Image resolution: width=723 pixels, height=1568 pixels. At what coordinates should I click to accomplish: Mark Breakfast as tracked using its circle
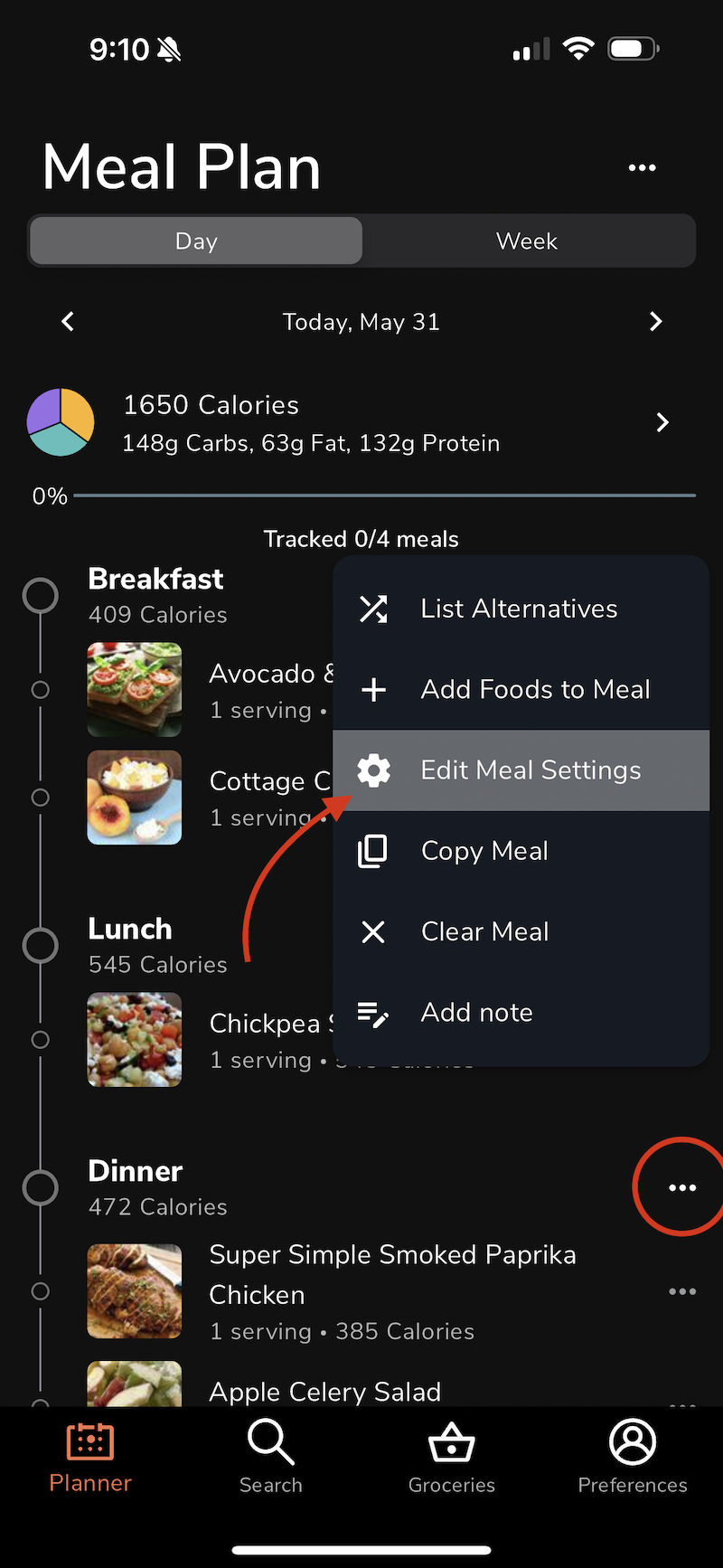coord(41,596)
